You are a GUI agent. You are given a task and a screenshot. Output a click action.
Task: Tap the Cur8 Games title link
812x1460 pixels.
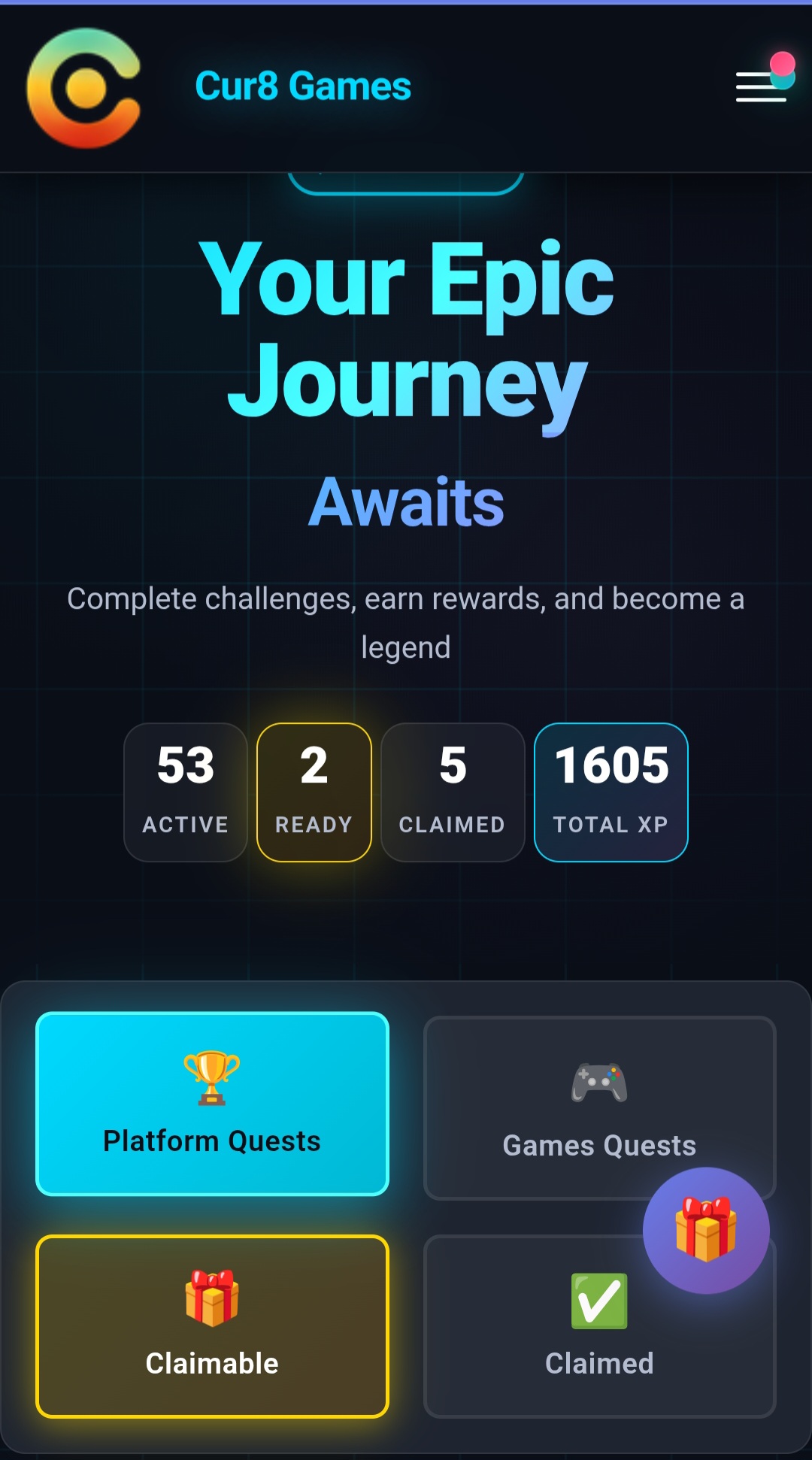pos(303,86)
